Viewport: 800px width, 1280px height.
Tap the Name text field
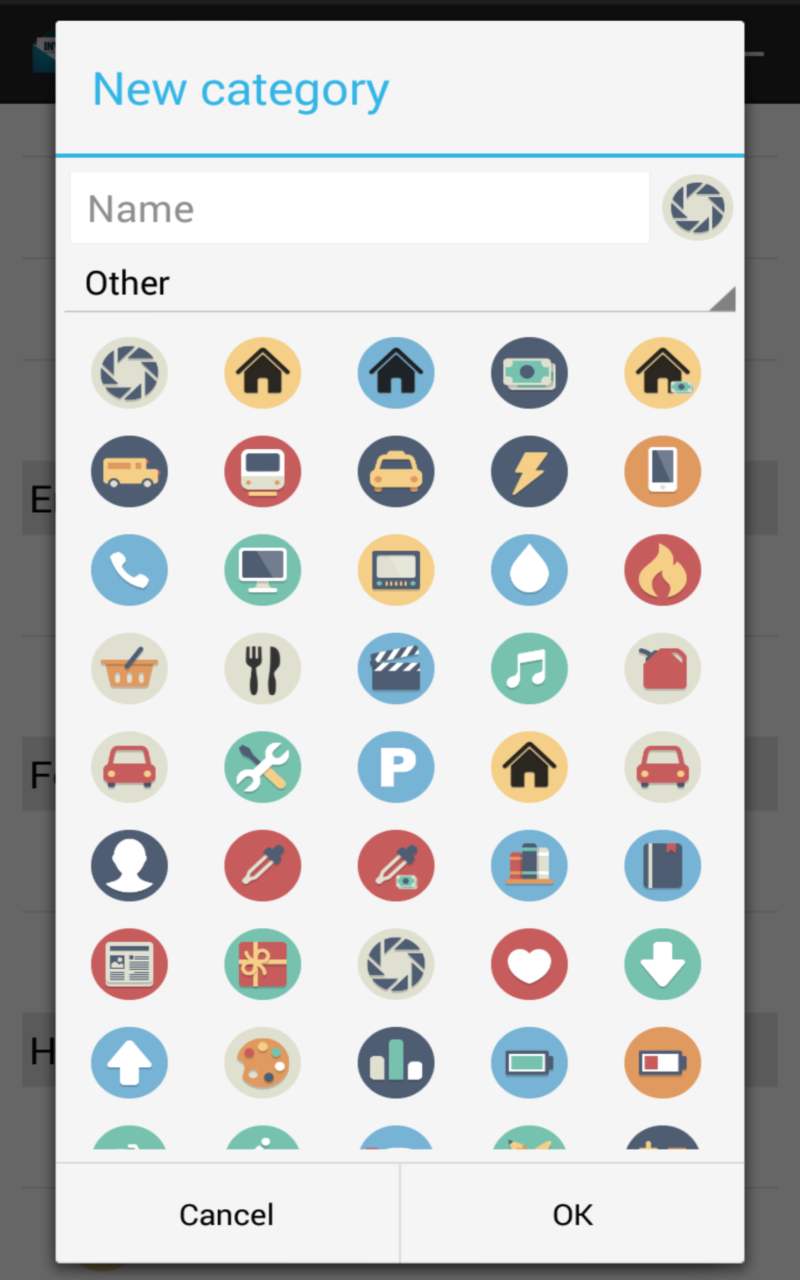coord(360,208)
